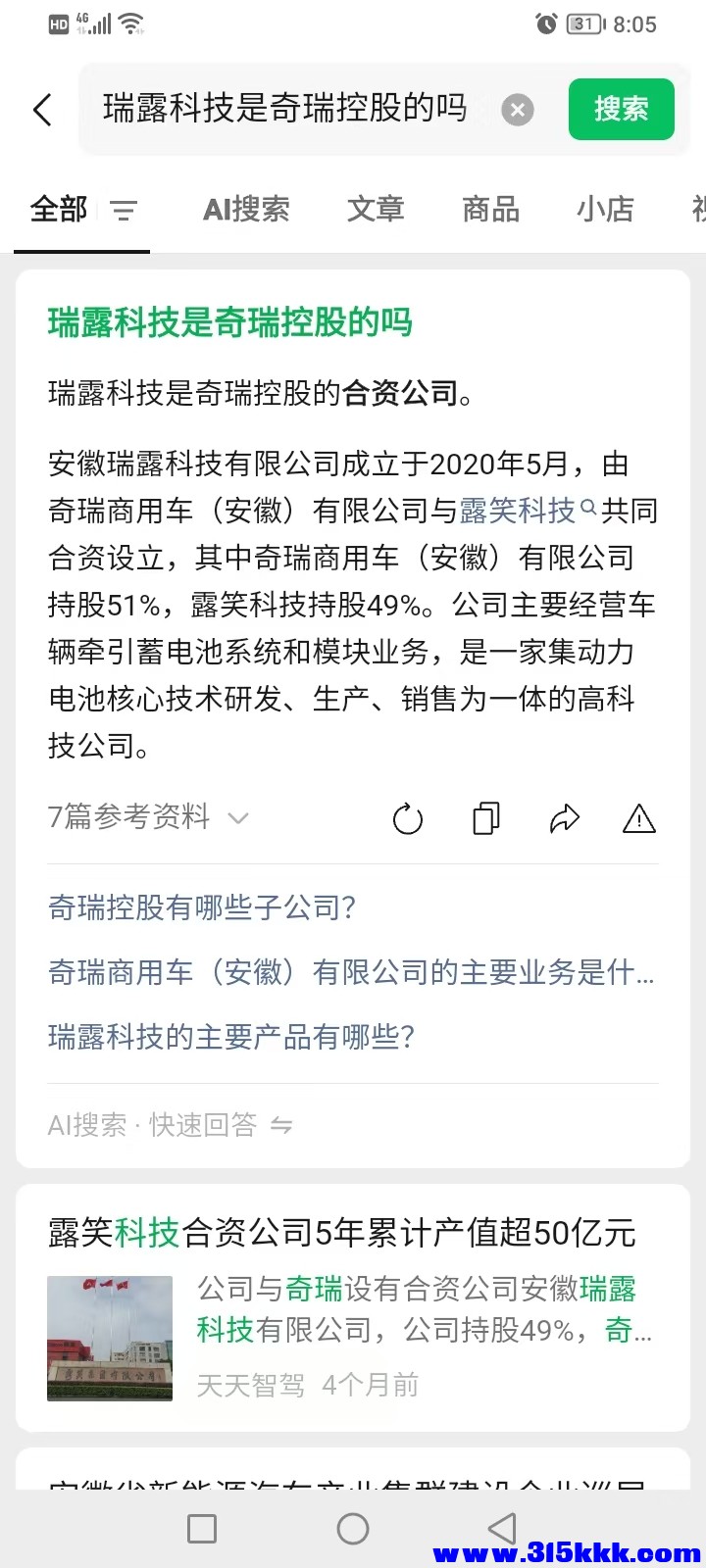
Task: Clear the search box with the X icon
Action: (518, 110)
